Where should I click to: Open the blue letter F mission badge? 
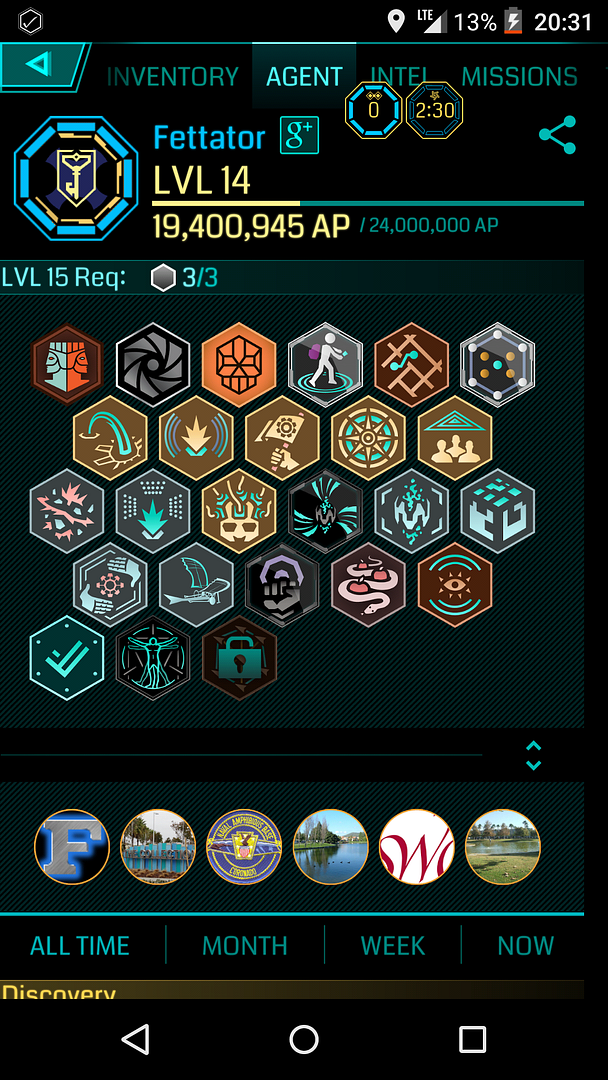click(x=72, y=847)
